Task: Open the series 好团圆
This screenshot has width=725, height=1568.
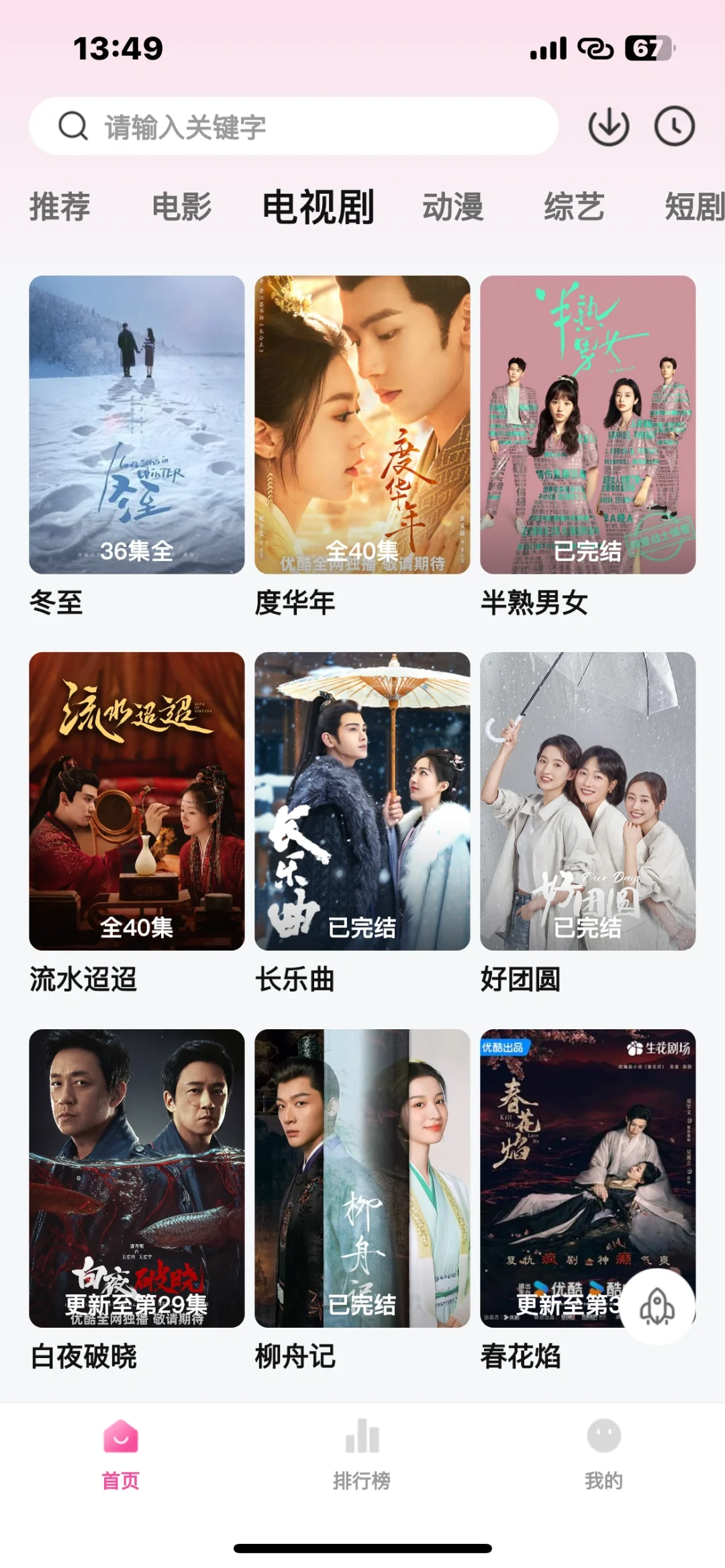Action: pyautogui.click(x=587, y=800)
